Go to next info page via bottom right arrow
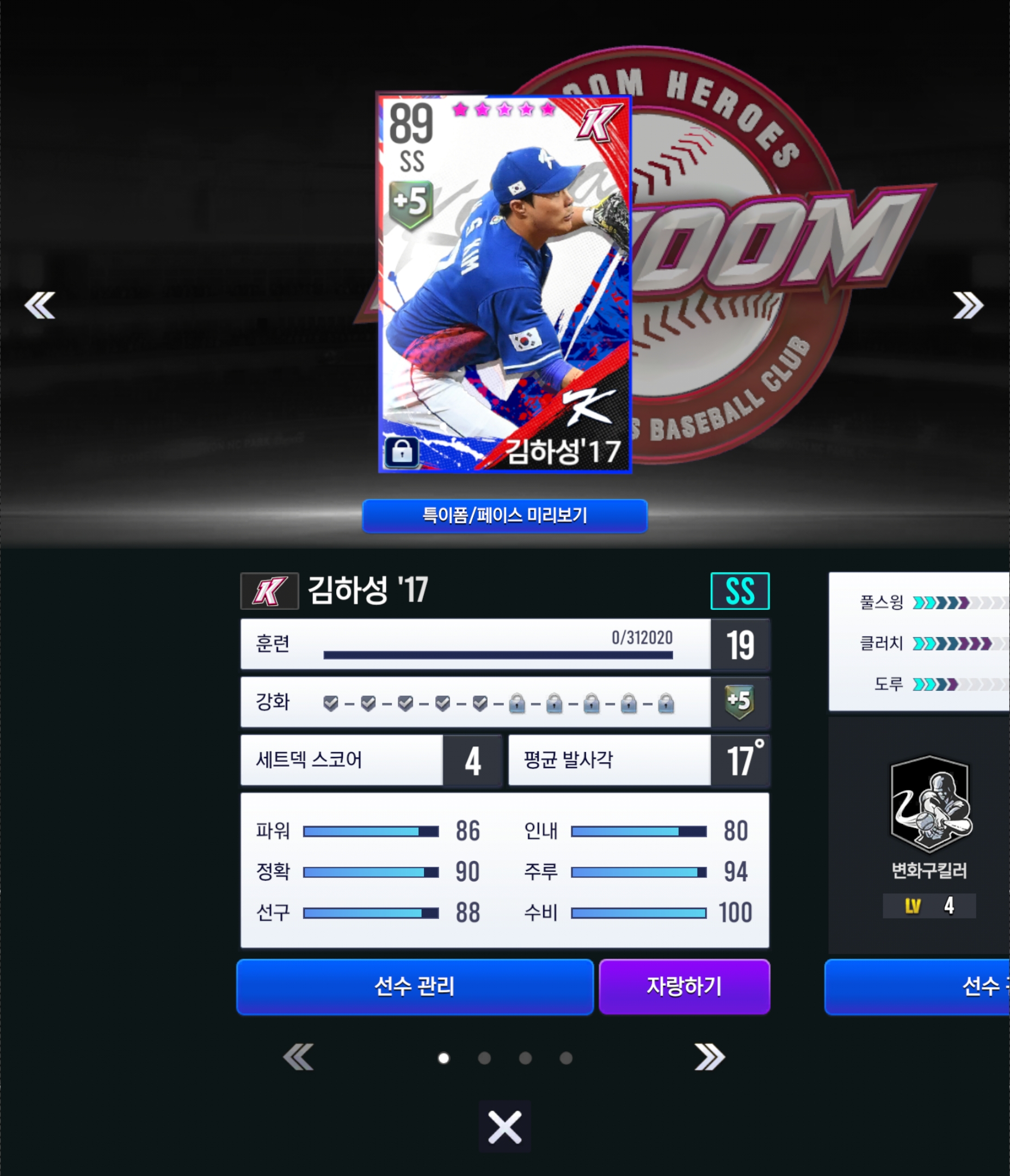The height and width of the screenshot is (1176, 1010). coord(709,1057)
